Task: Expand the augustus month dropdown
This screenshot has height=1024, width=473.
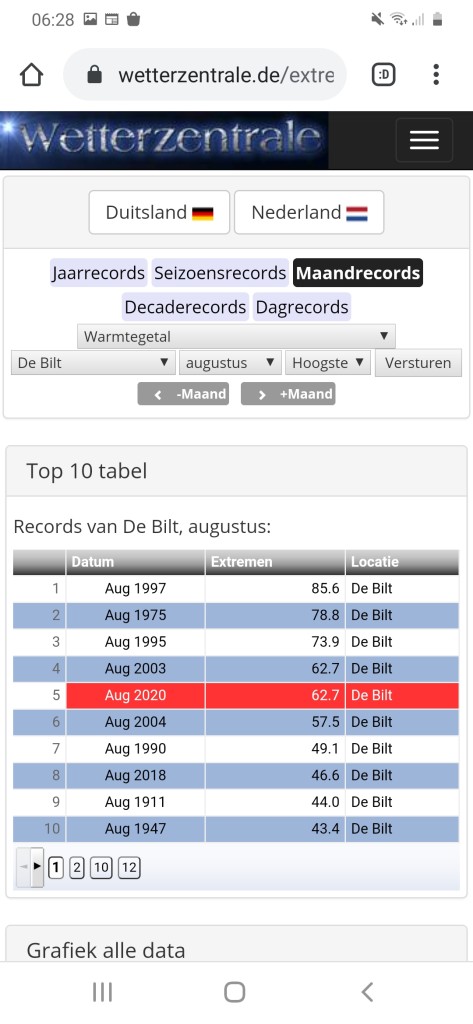Action: pyautogui.click(x=231, y=362)
